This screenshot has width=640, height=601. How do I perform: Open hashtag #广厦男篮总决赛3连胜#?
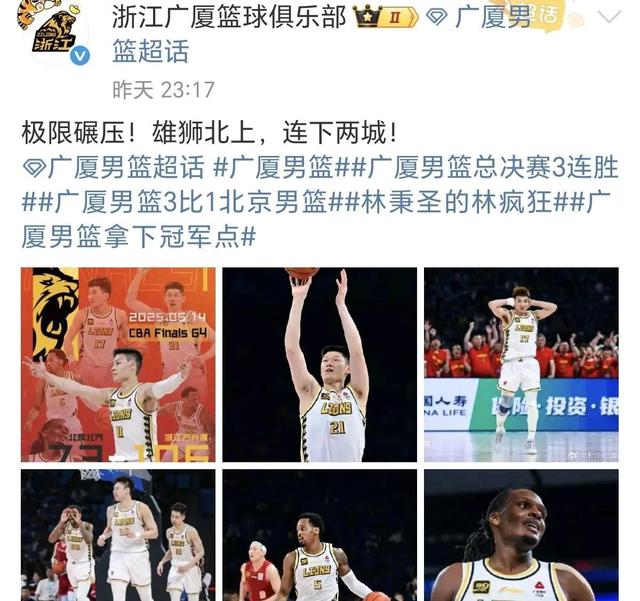click(478, 165)
